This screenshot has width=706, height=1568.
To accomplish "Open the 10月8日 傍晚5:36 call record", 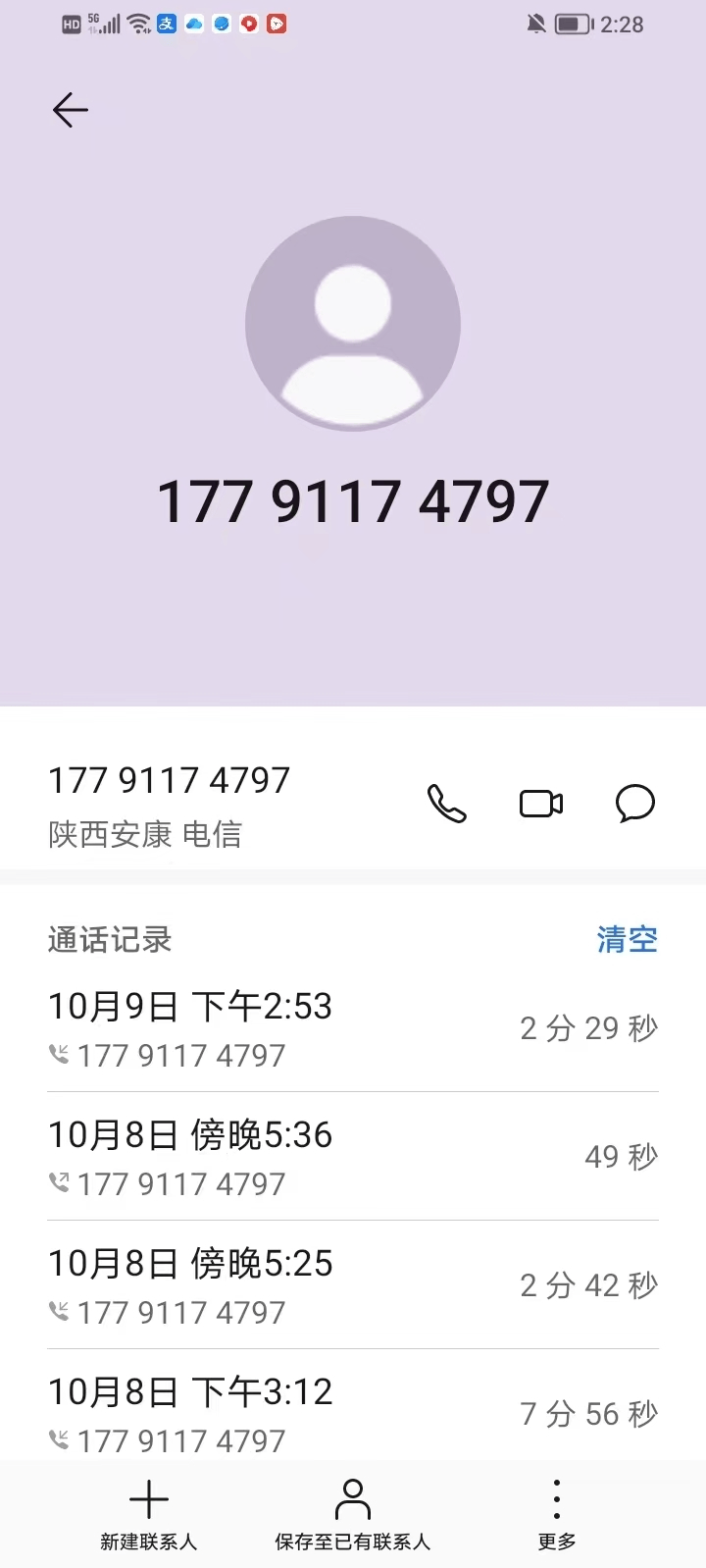I will [x=353, y=1157].
